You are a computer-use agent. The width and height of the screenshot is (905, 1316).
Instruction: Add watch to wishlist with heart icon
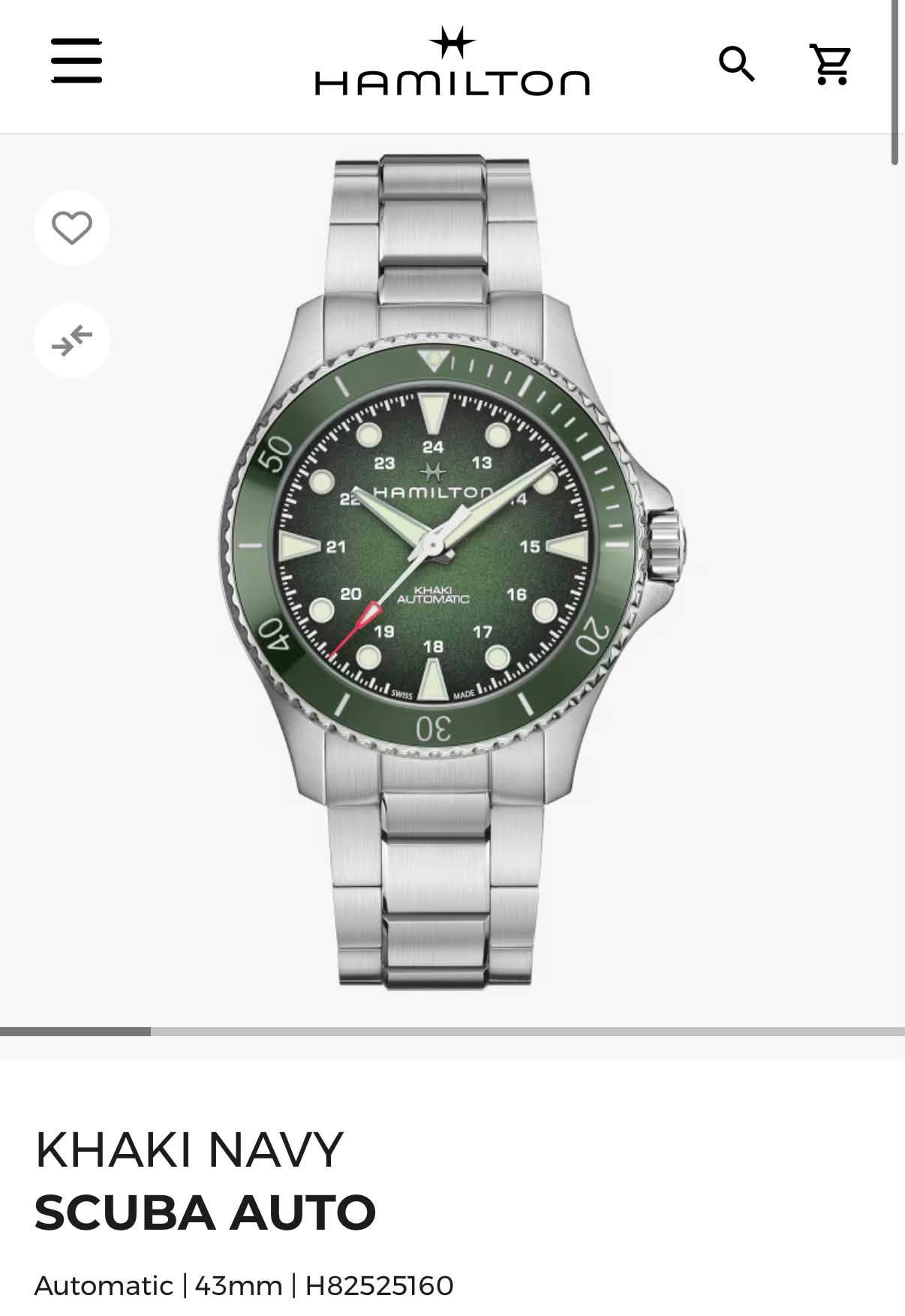coord(72,228)
